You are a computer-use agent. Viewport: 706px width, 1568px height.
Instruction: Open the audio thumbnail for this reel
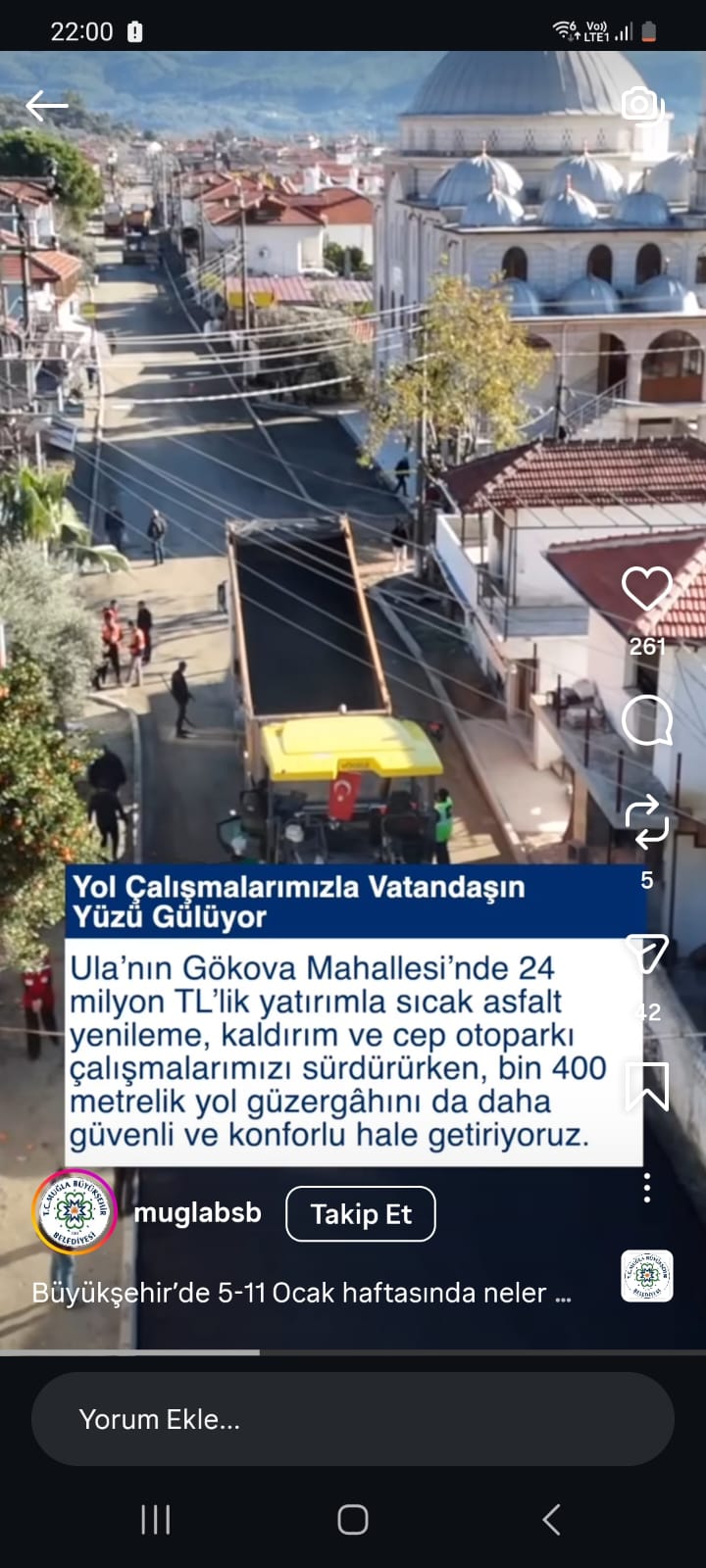[x=646, y=1276]
